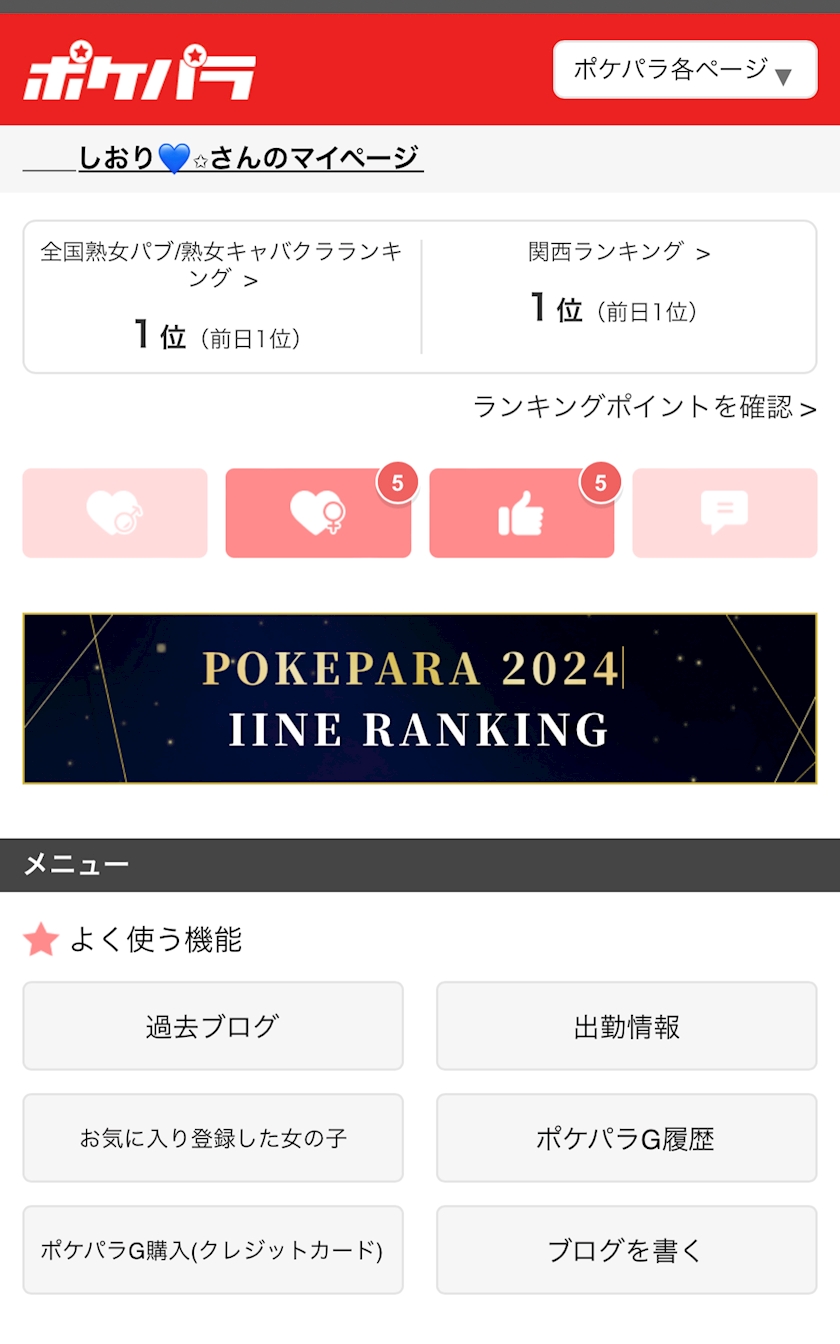
Task: Tap the ポケパラ logo
Action: 139,72
